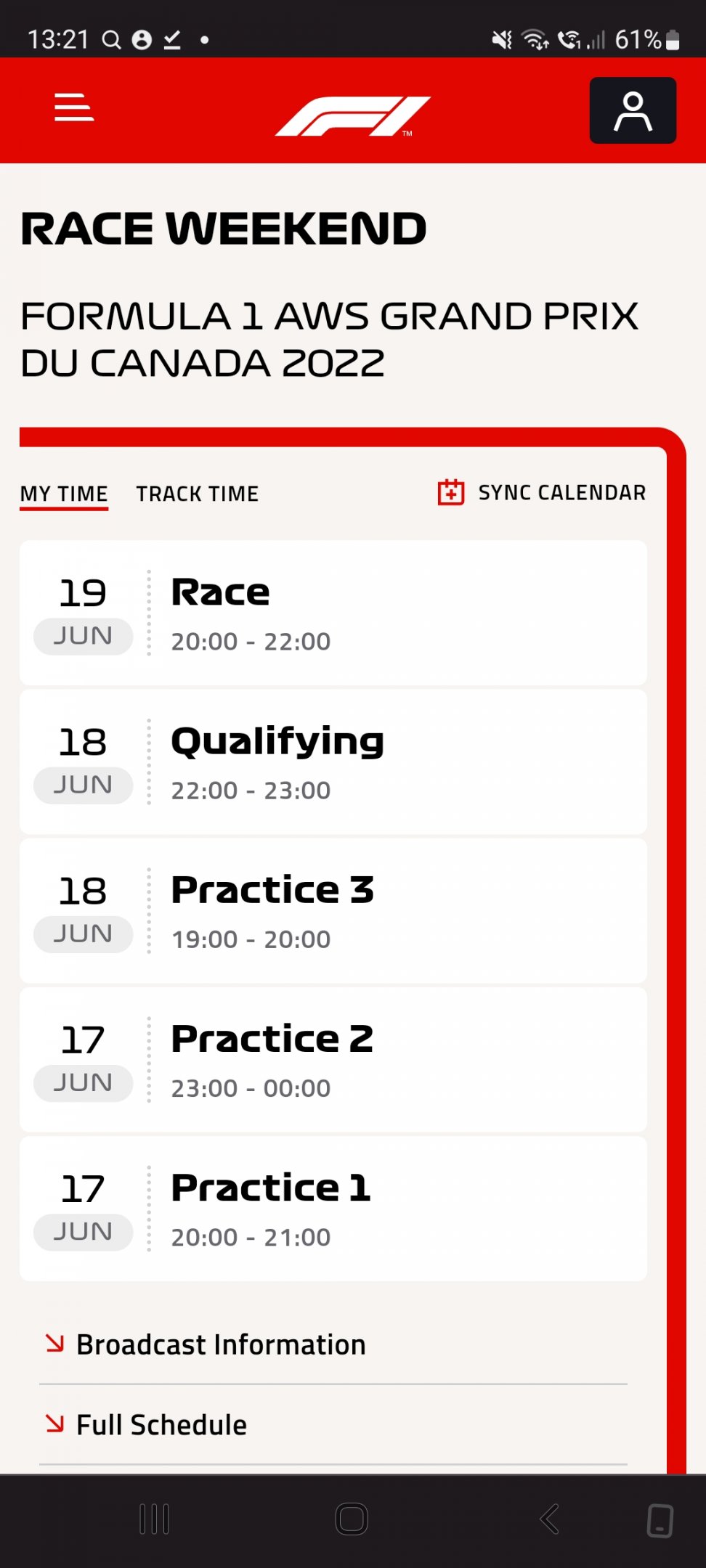Viewport: 706px width, 1568px height.
Task: Expand Broadcast Information
Action: [333, 1345]
